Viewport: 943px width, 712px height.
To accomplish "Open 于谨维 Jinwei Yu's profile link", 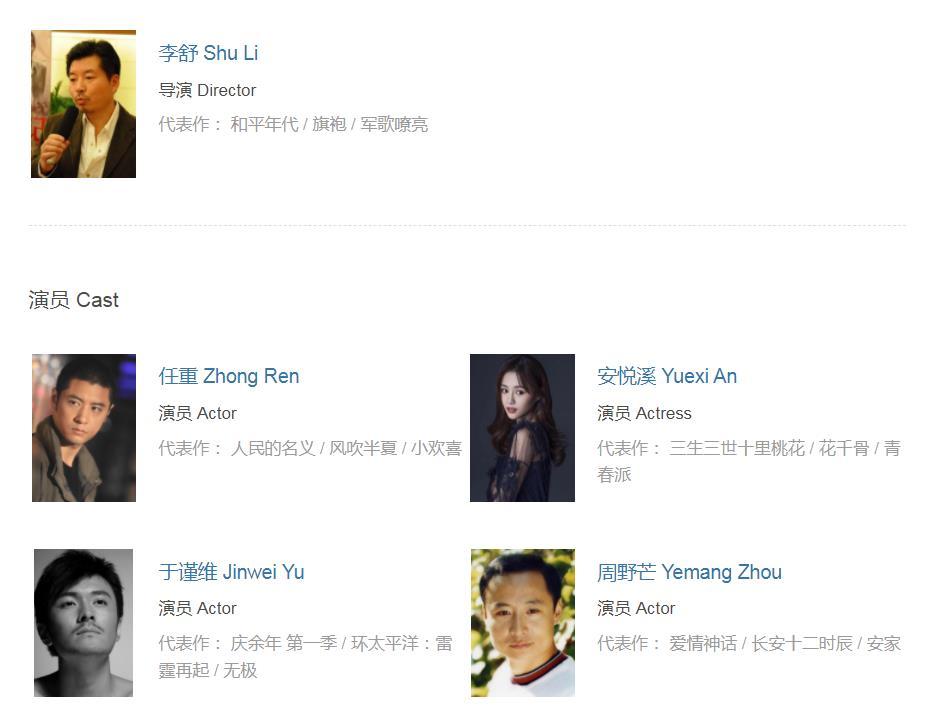I will tap(231, 572).
